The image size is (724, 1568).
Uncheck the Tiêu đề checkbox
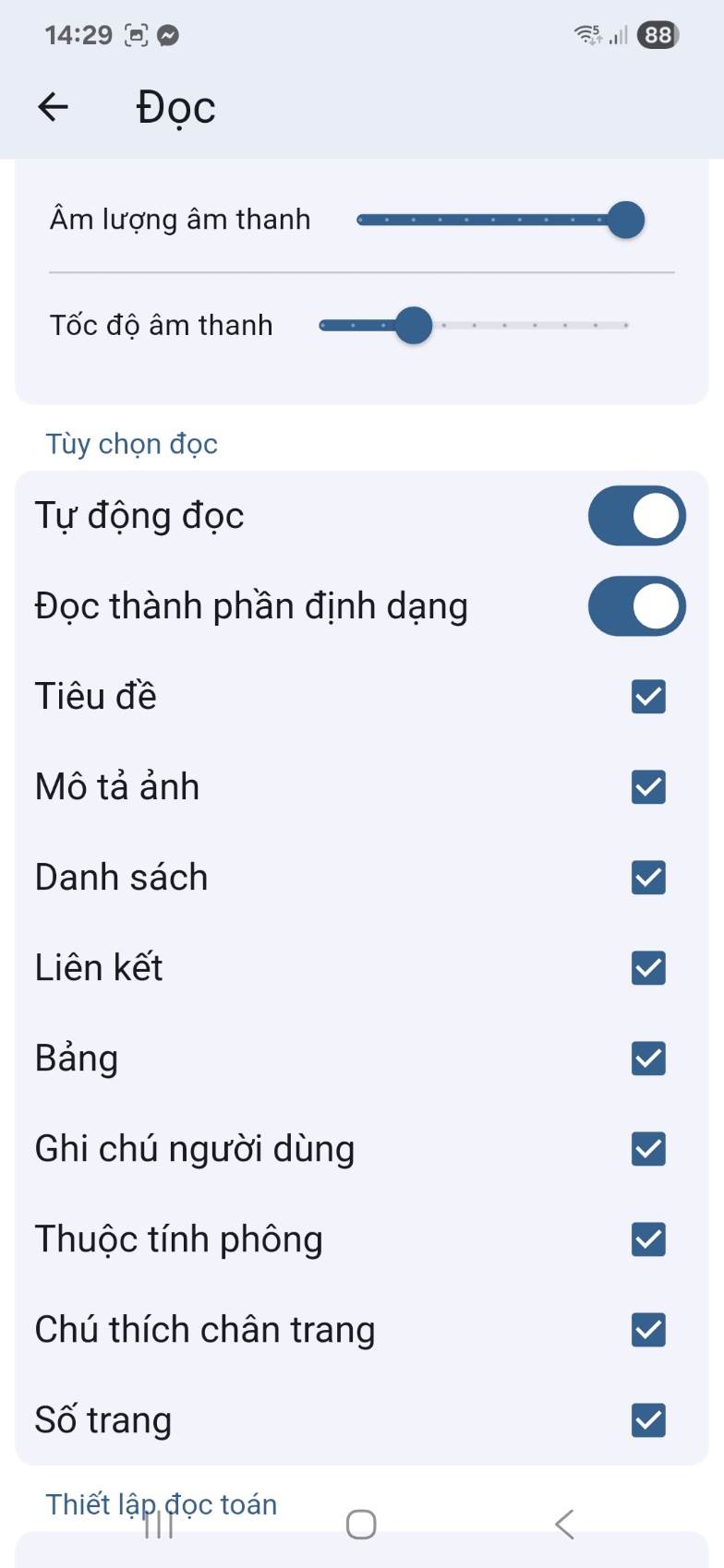pyautogui.click(x=648, y=697)
